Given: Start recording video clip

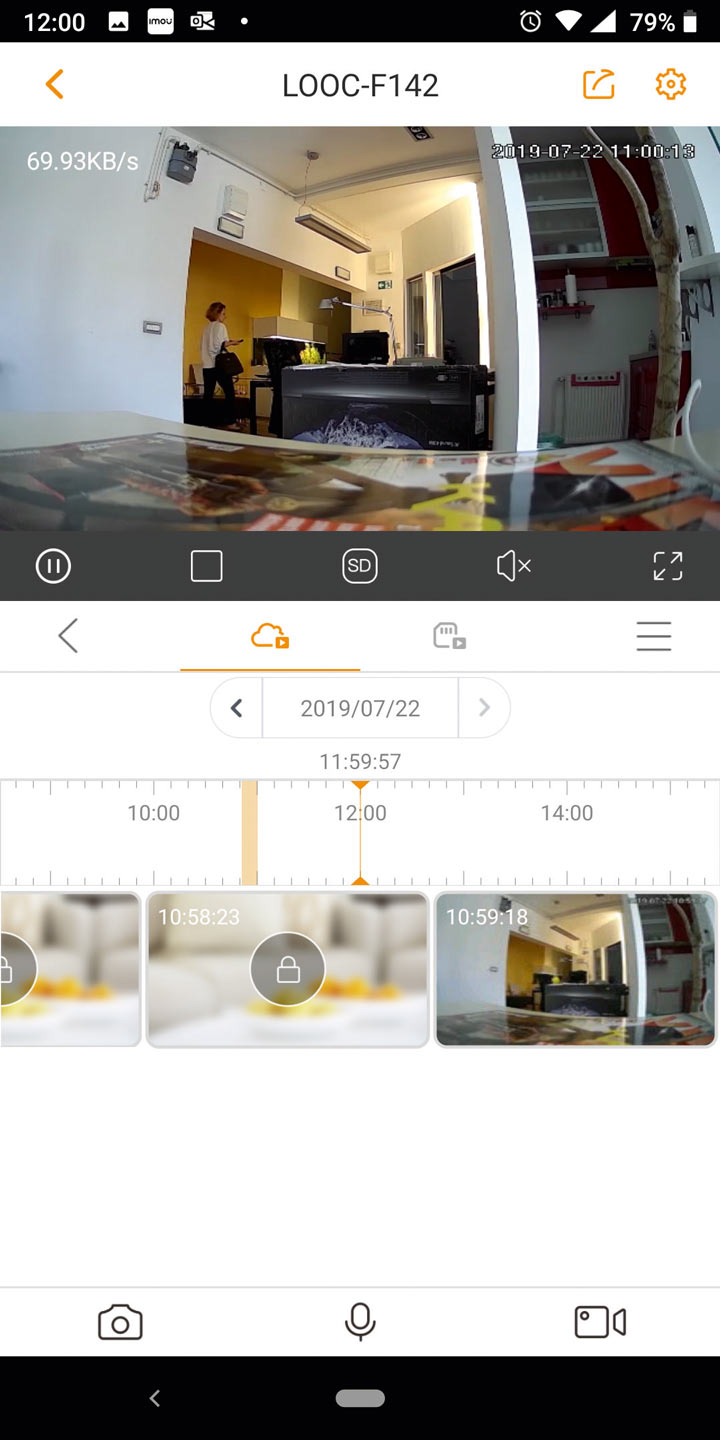Looking at the screenshot, I should 600,1322.
